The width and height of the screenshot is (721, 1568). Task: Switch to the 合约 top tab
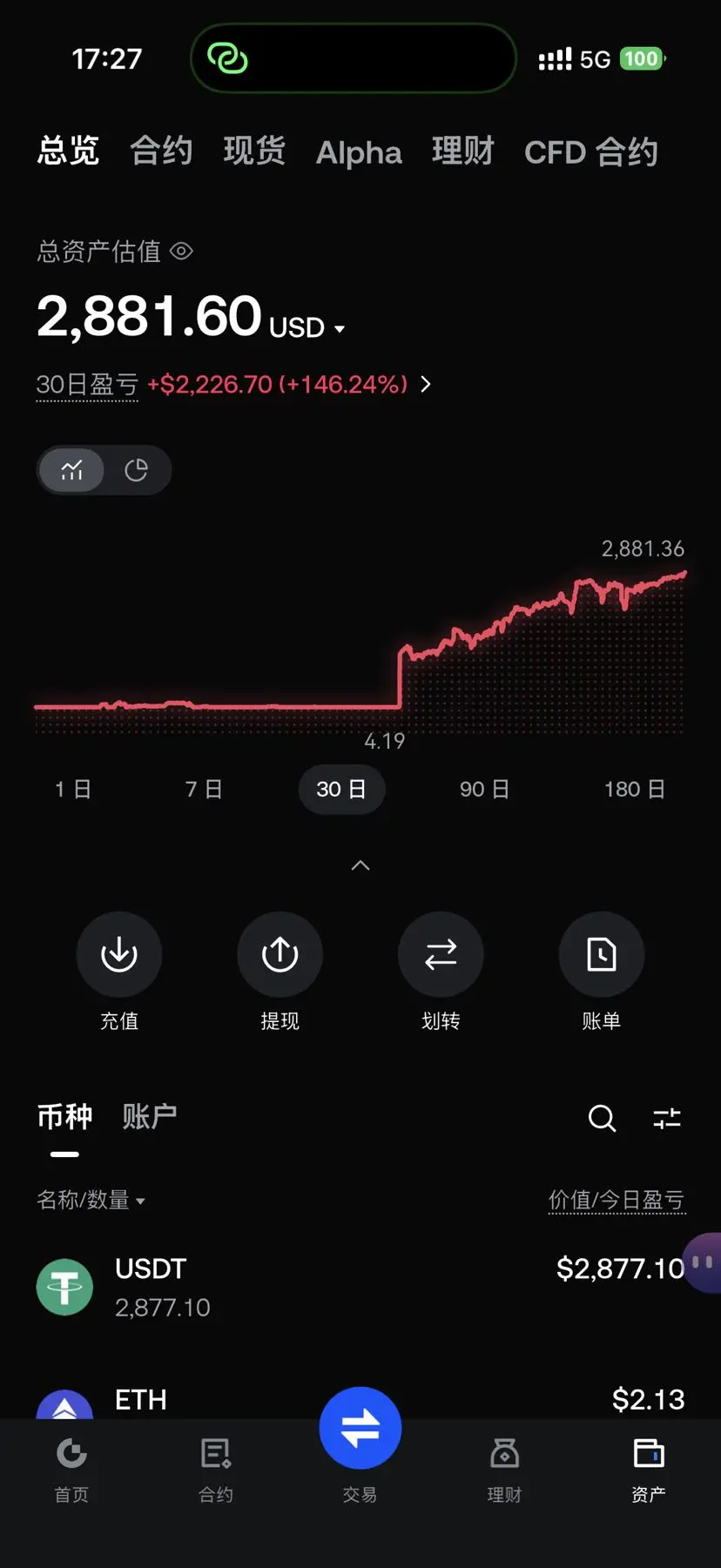161,151
